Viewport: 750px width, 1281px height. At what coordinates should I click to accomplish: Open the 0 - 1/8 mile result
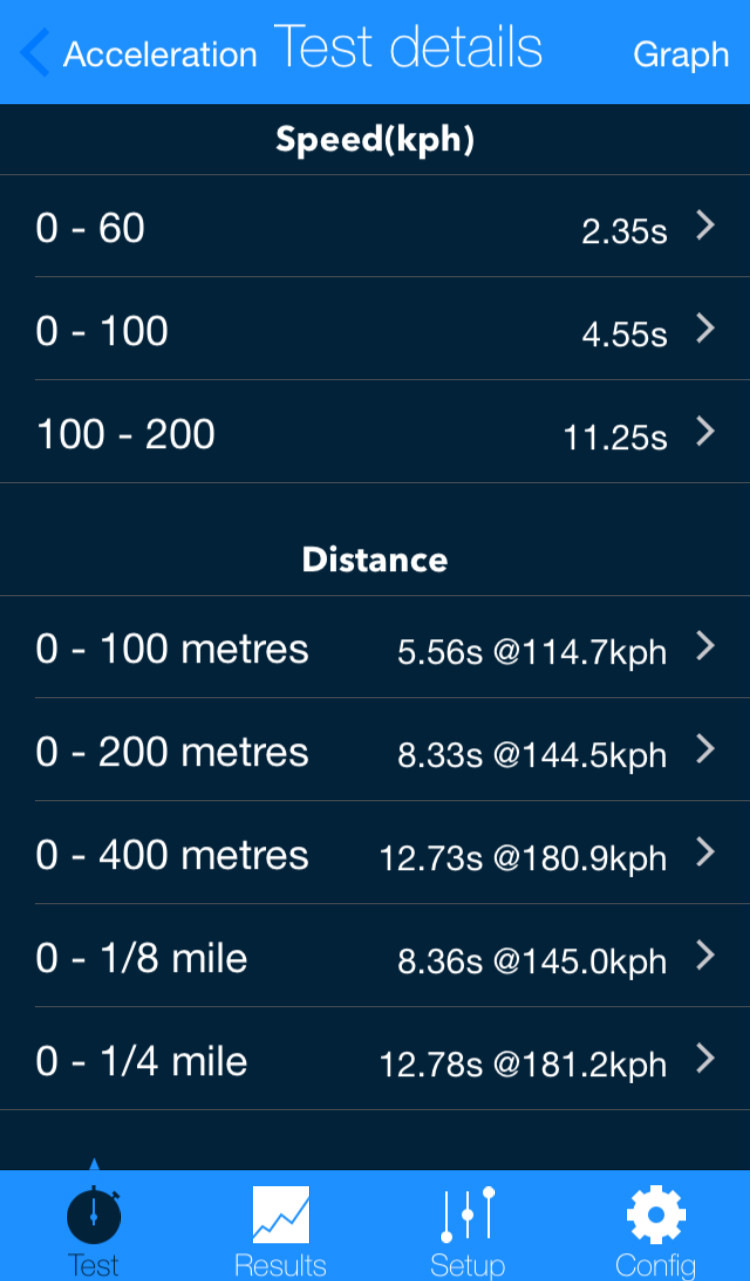point(375,958)
